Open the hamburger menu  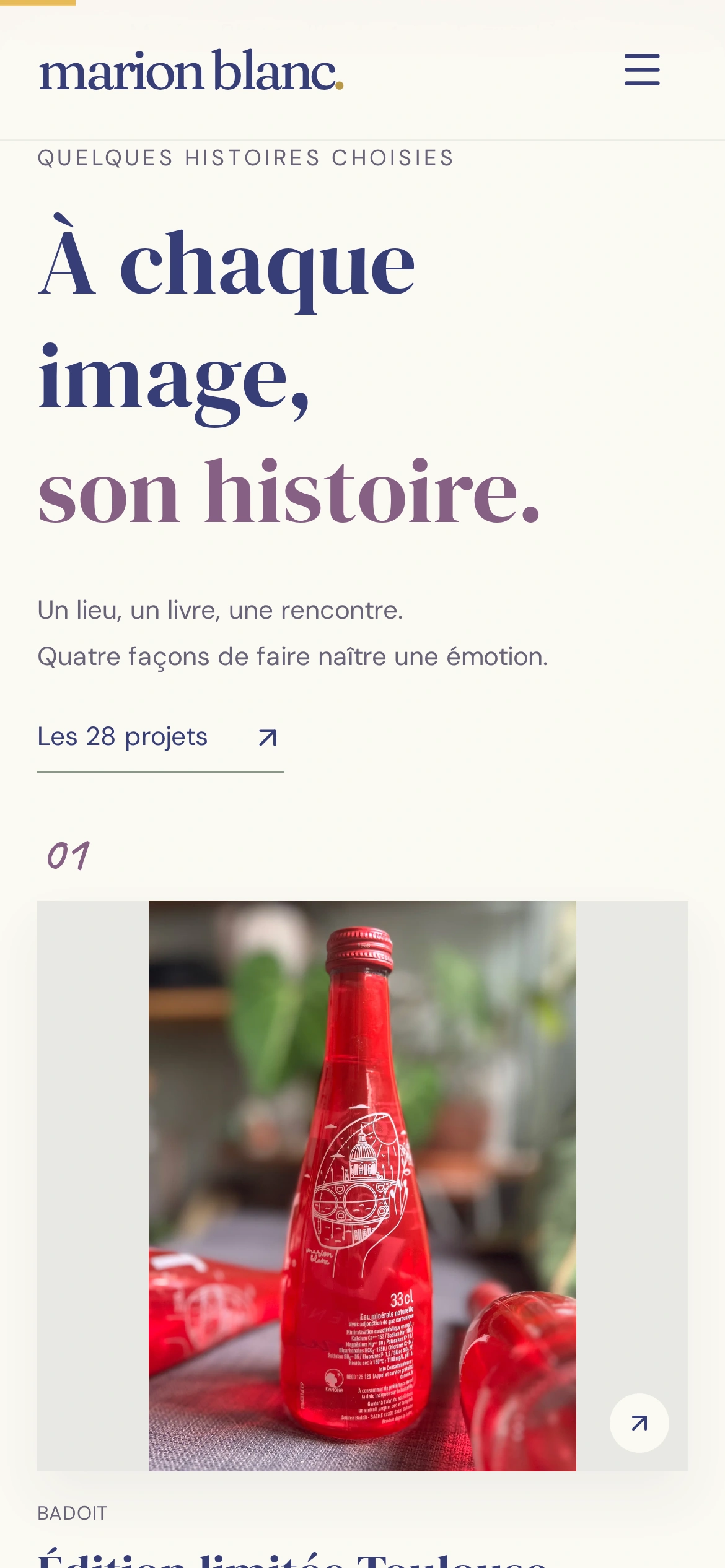[642, 69]
